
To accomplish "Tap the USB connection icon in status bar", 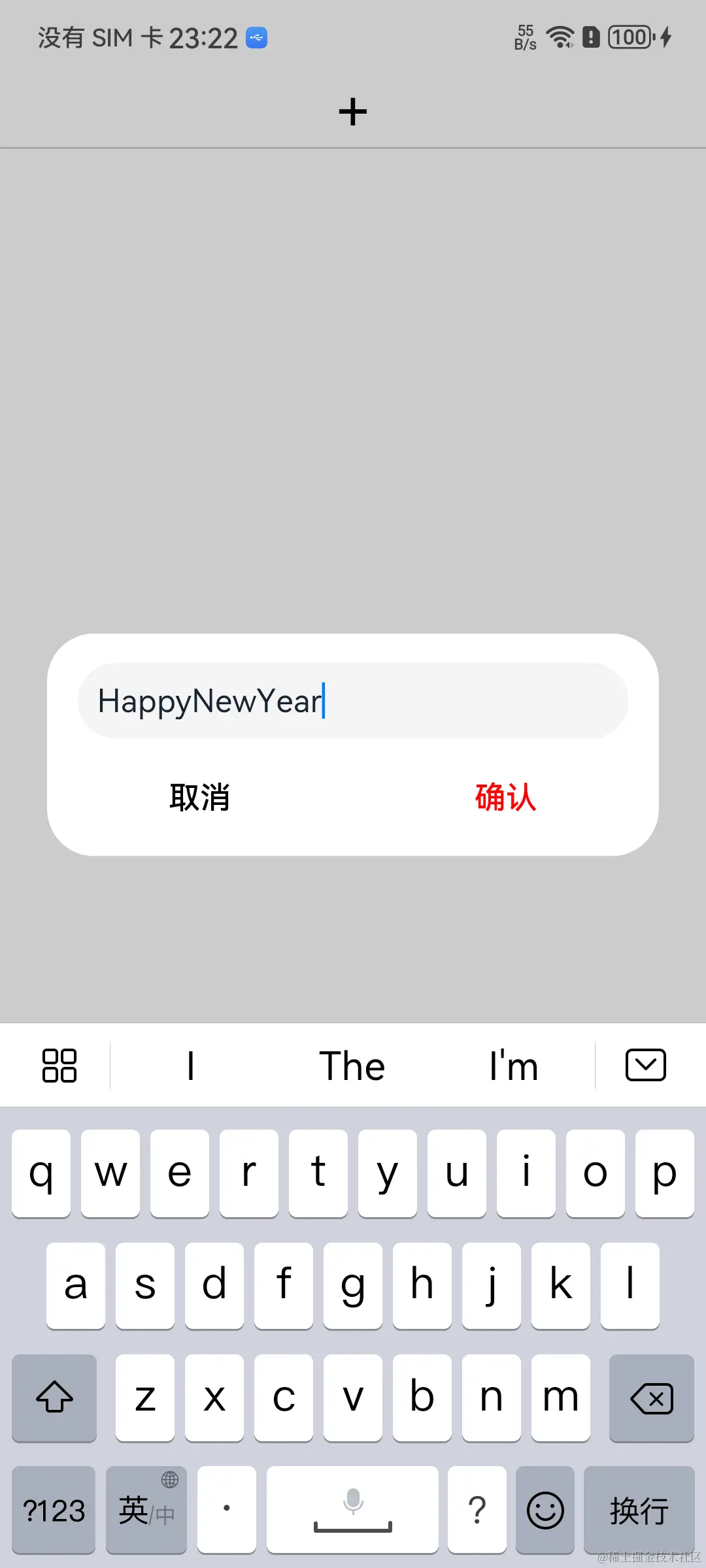I will click(256, 37).
